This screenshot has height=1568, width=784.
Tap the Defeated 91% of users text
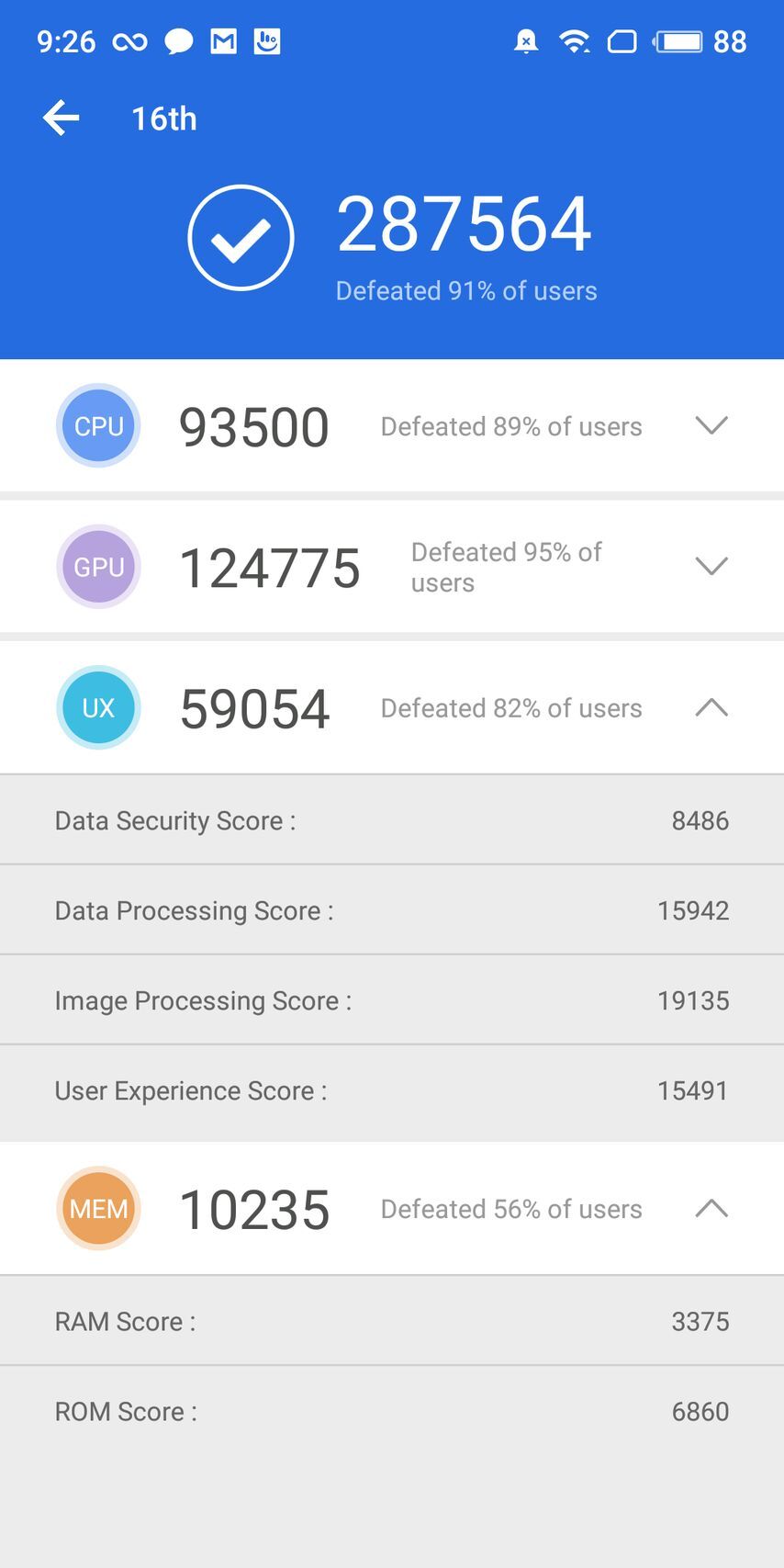point(466,290)
